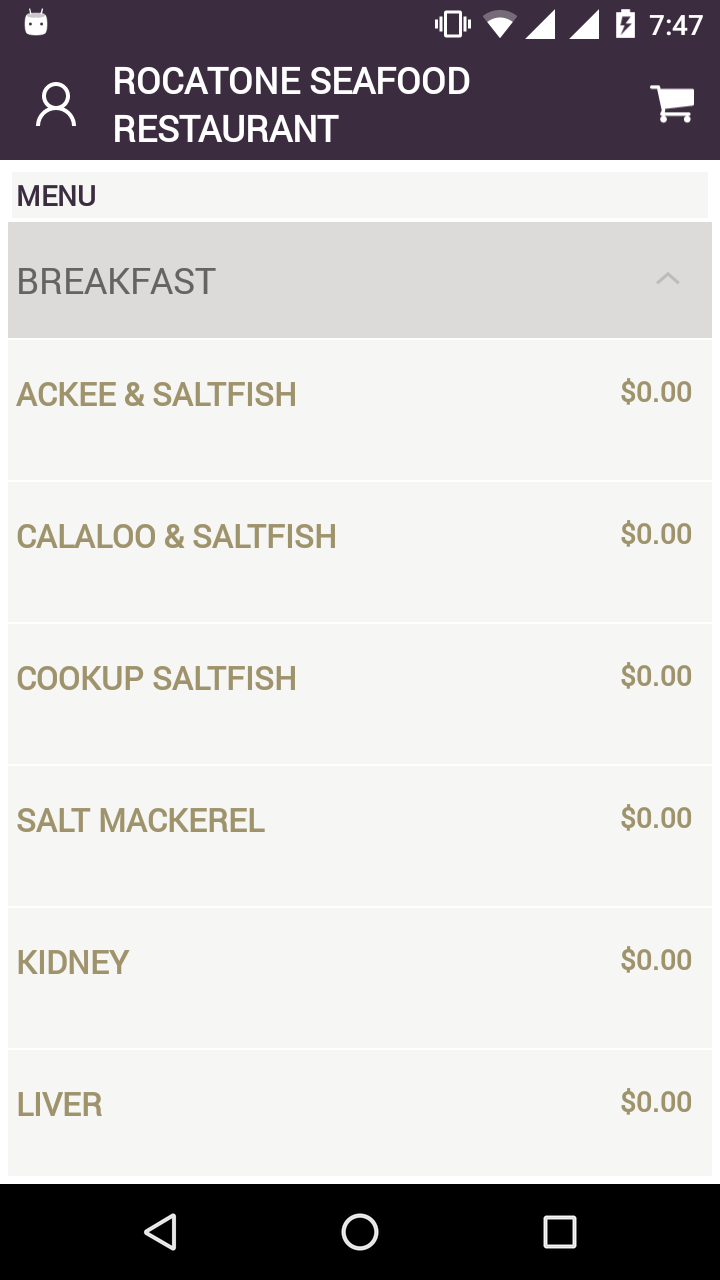Tap the system home button

[x=360, y=1232]
